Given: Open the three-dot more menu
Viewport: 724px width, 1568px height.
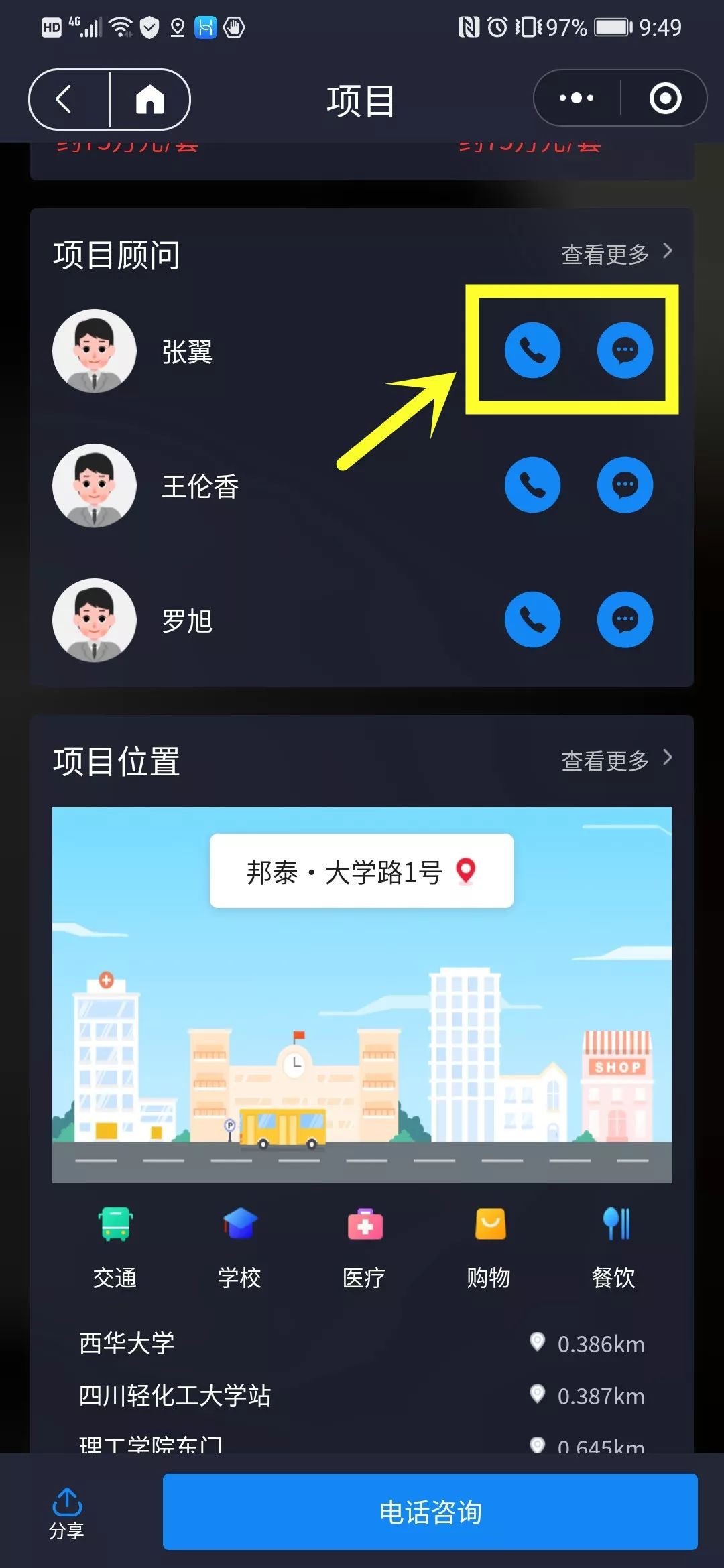Looking at the screenshot, I should coord(576,99).
